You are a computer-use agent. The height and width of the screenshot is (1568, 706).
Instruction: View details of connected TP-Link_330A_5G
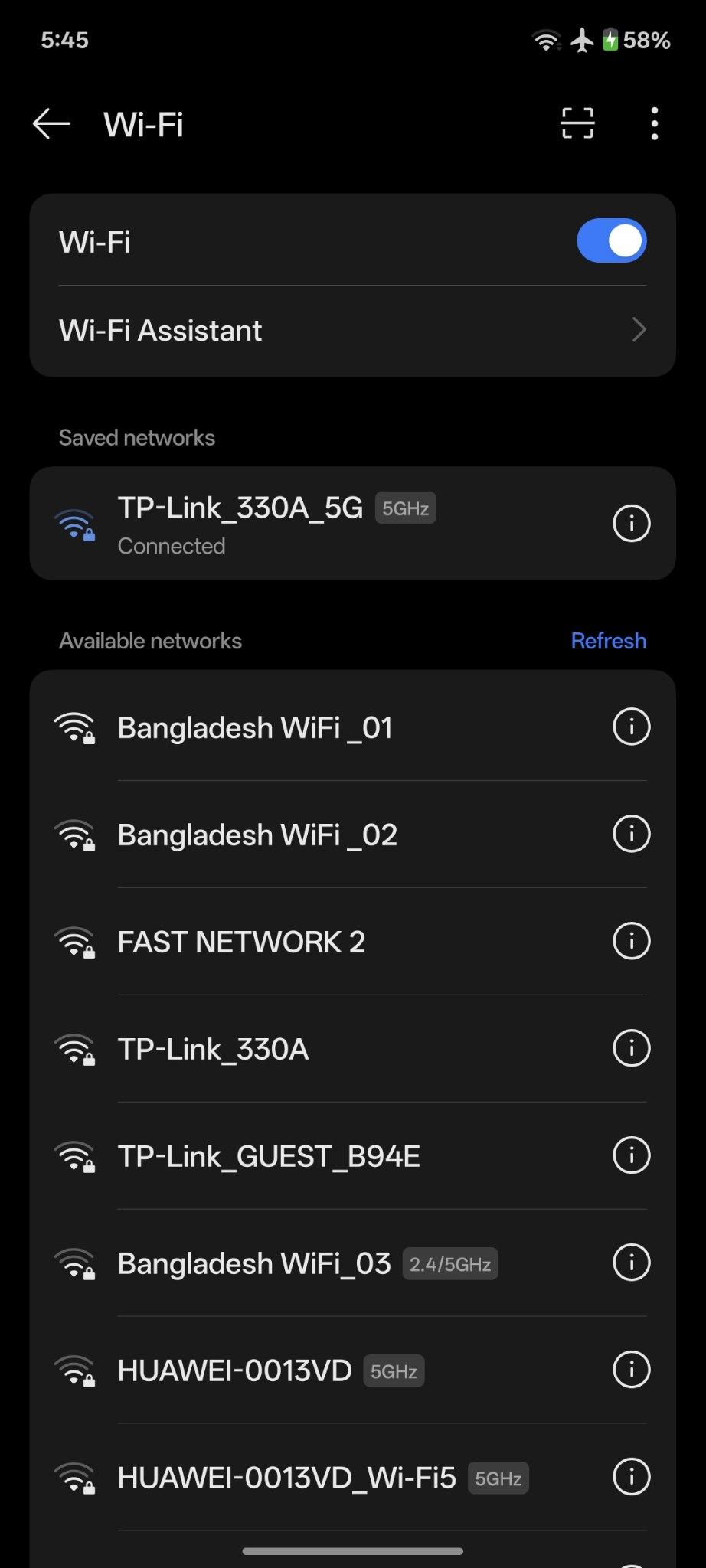(631, 524)
